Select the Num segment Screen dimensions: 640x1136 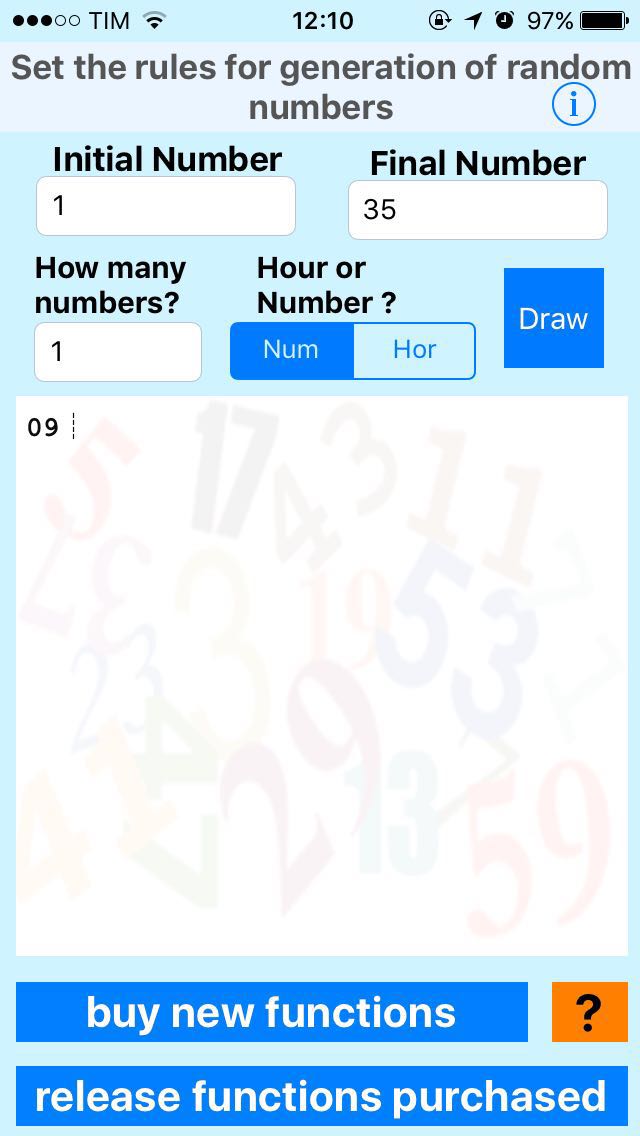291,351
